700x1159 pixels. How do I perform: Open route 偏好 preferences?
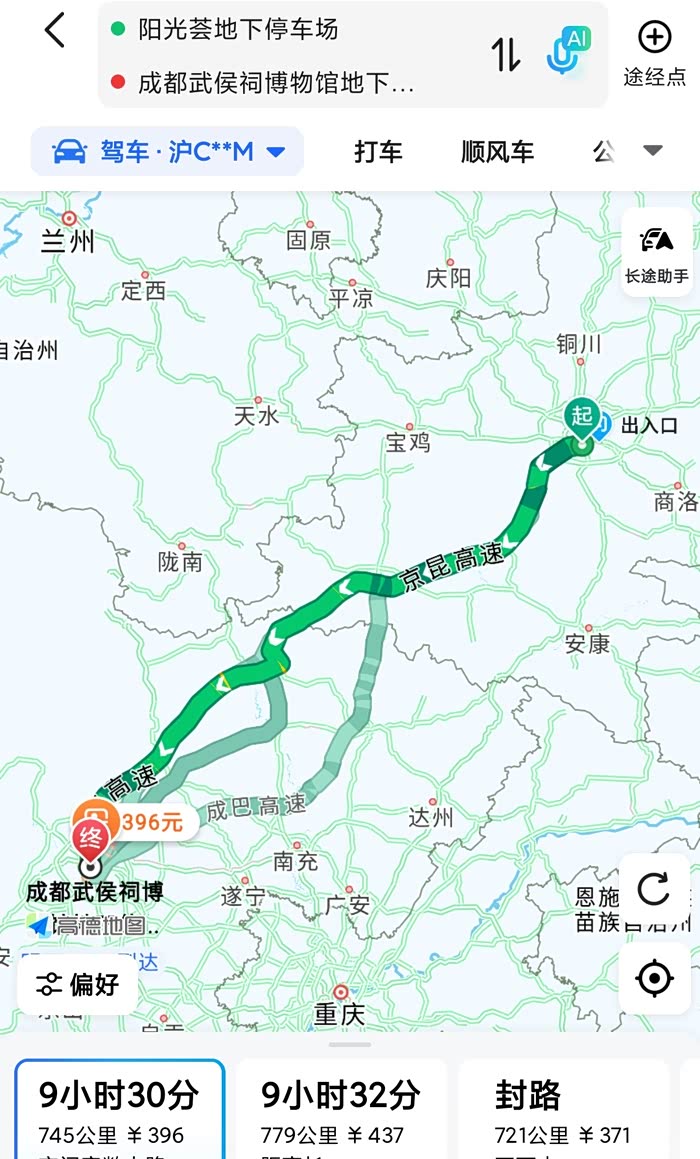(78, 984)
